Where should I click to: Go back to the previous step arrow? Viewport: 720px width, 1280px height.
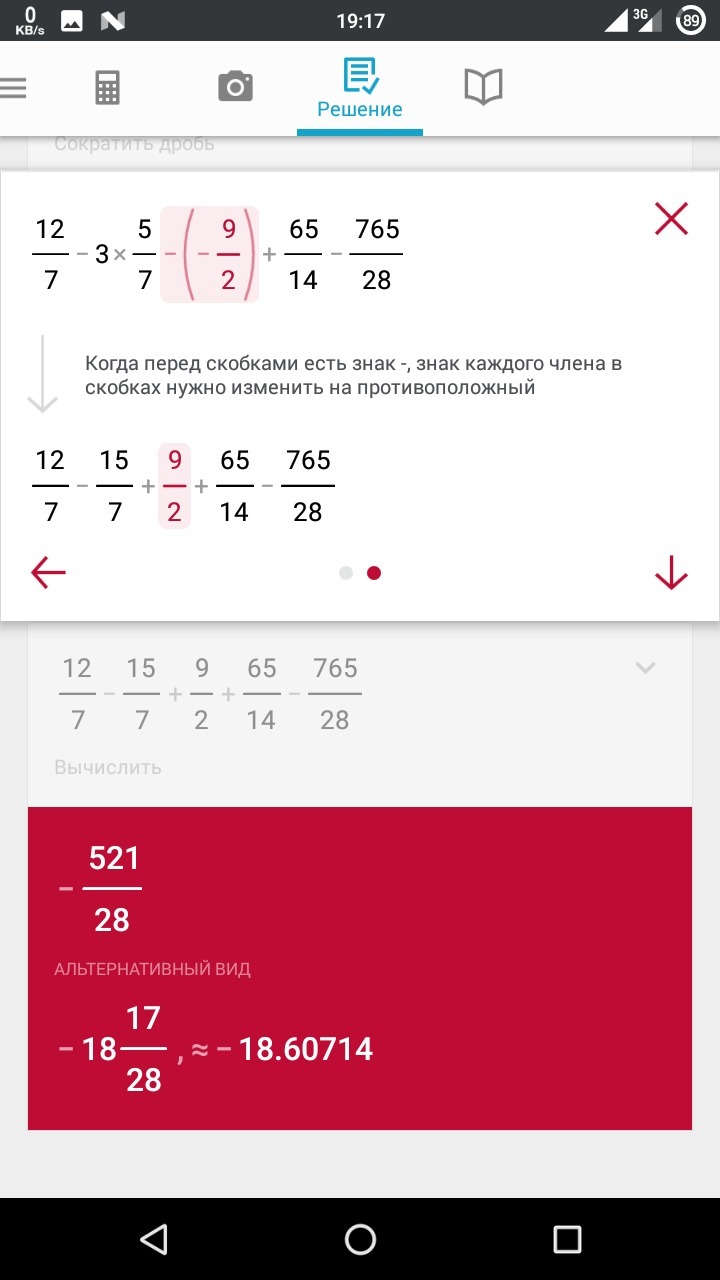click(x=48, y=573)
